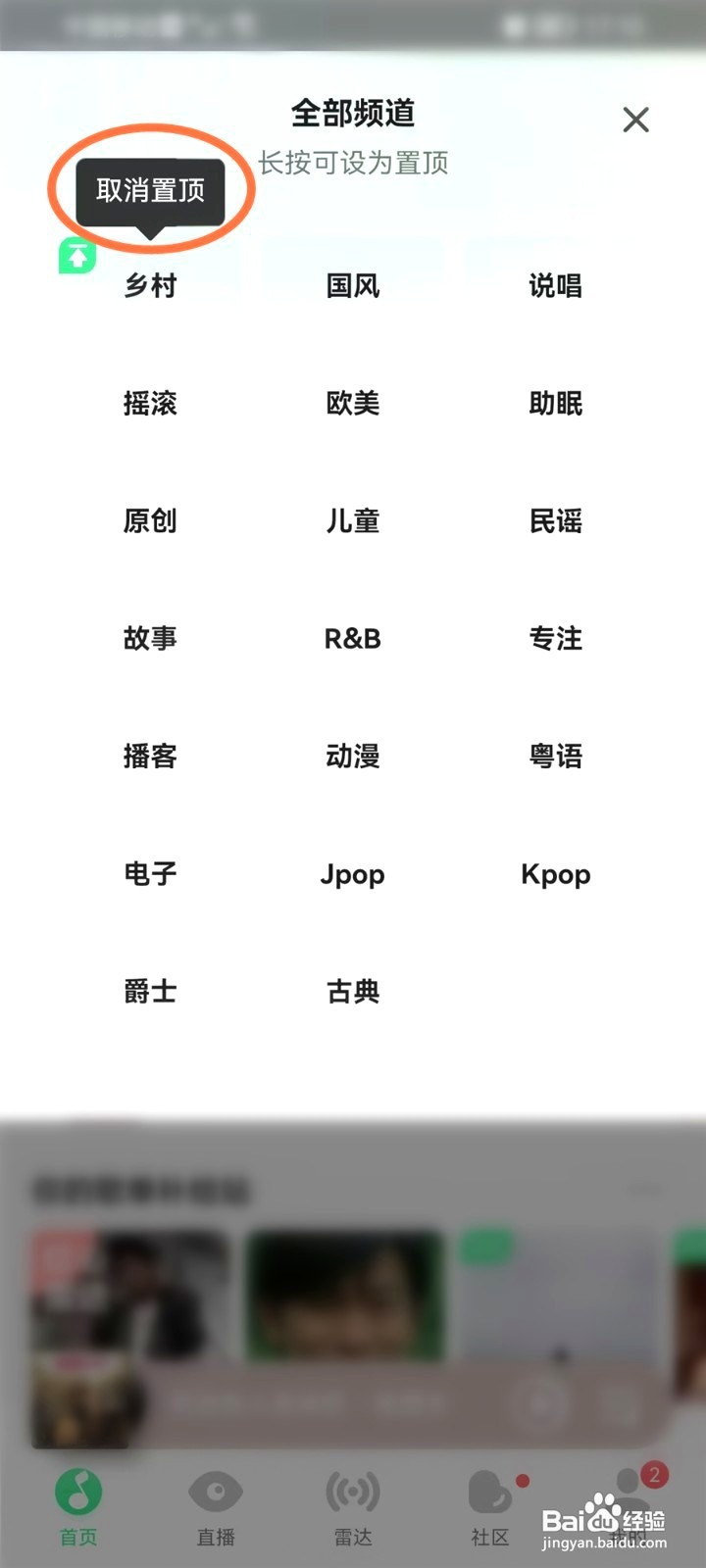Image resolution: width=706 pixels, height=1568 pixels.
Task: Choose the 摇滚 rock channel
Action: tap(149, 404)
